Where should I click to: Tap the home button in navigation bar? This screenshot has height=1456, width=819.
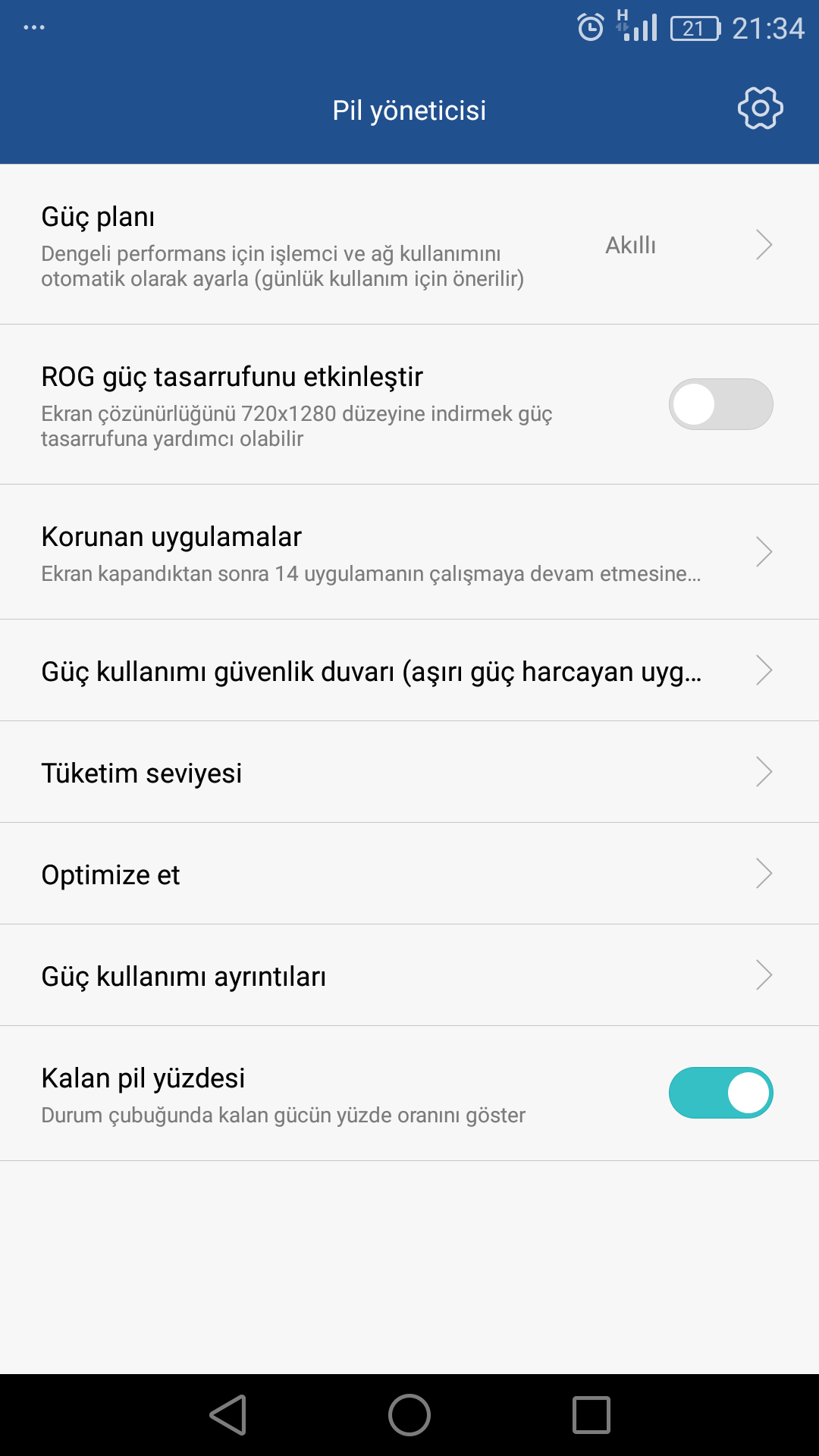point(409,1415)
